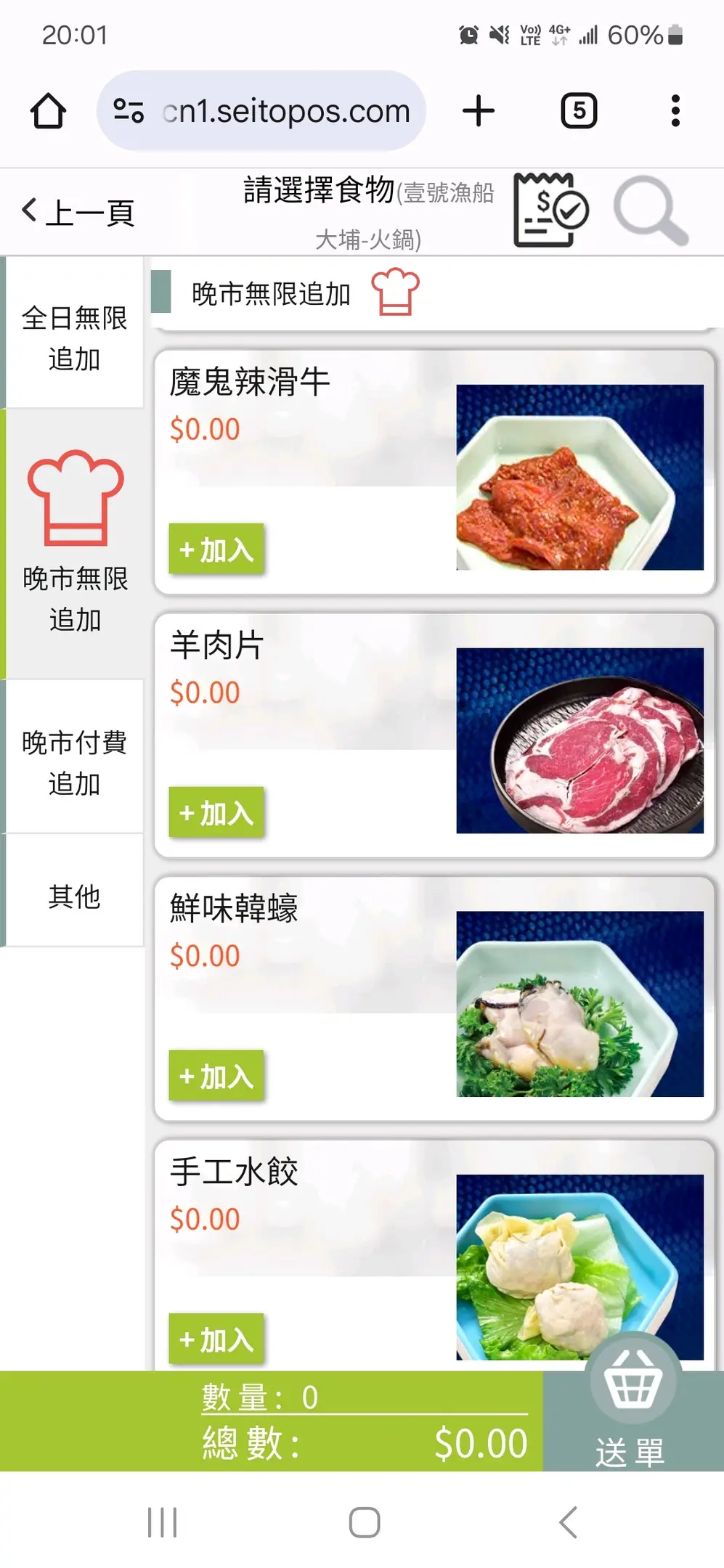This screenshot has width=724, height=1568.
Task: View the 羊肉片 photo
Action: click(x=579, y=740)
